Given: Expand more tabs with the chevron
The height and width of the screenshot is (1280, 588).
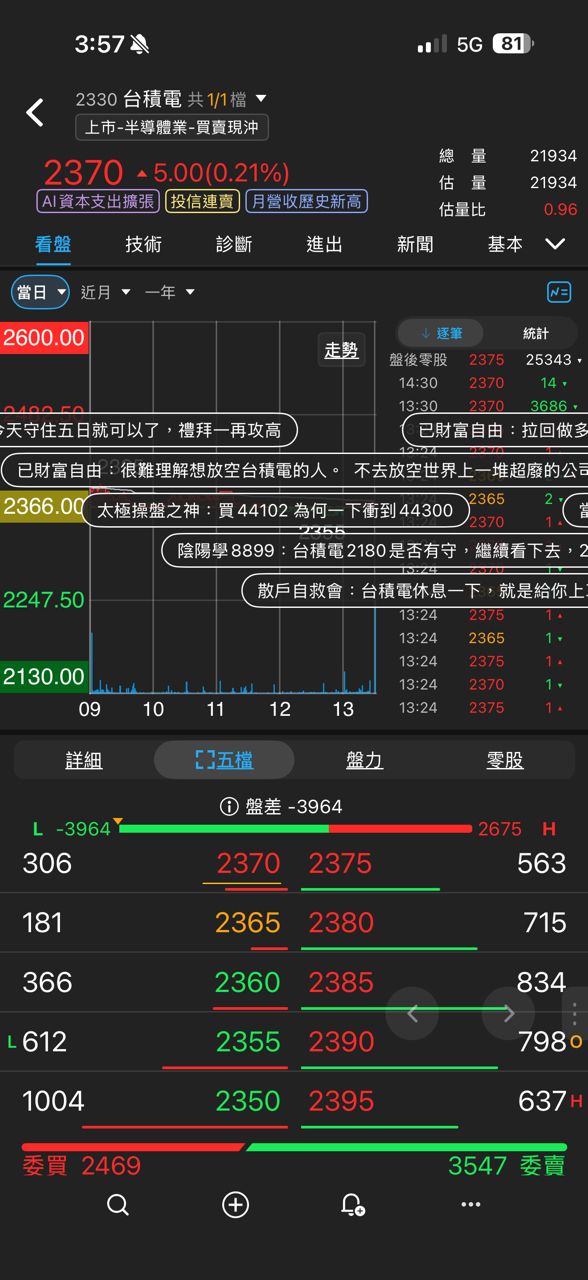Looking at the screenshot, I should pos(555,244).
